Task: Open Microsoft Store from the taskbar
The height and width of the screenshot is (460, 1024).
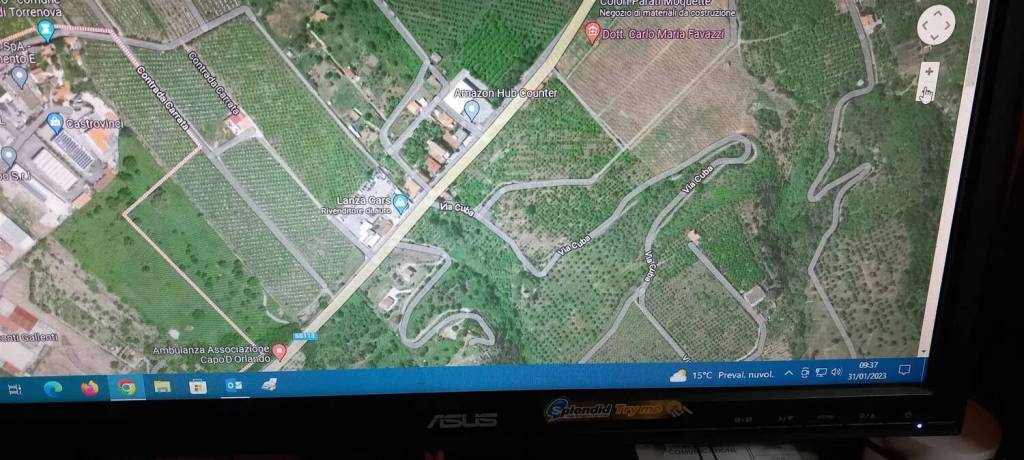Action: point(198,386)
